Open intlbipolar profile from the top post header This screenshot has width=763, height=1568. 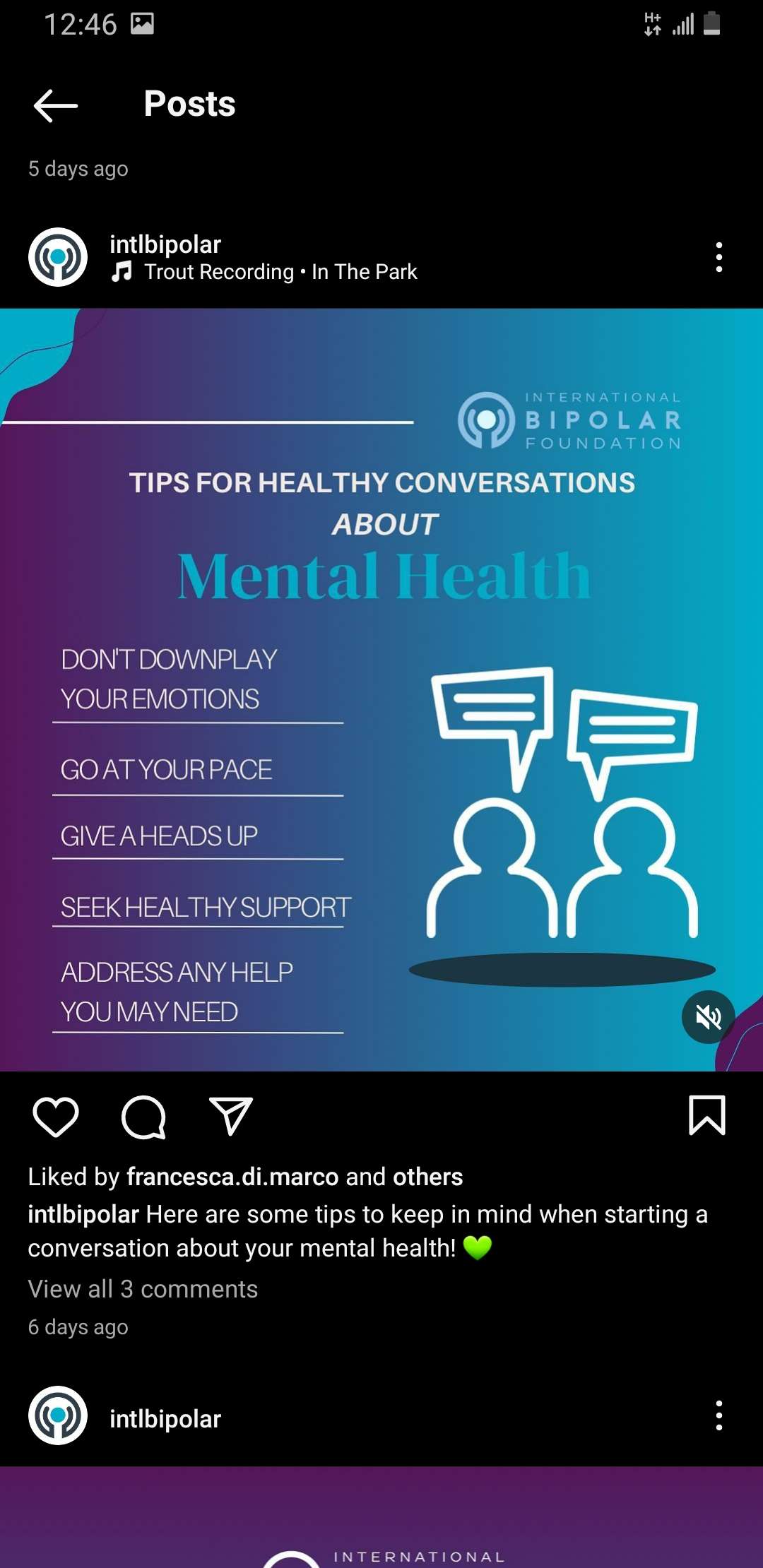click(x=165, y=244)
